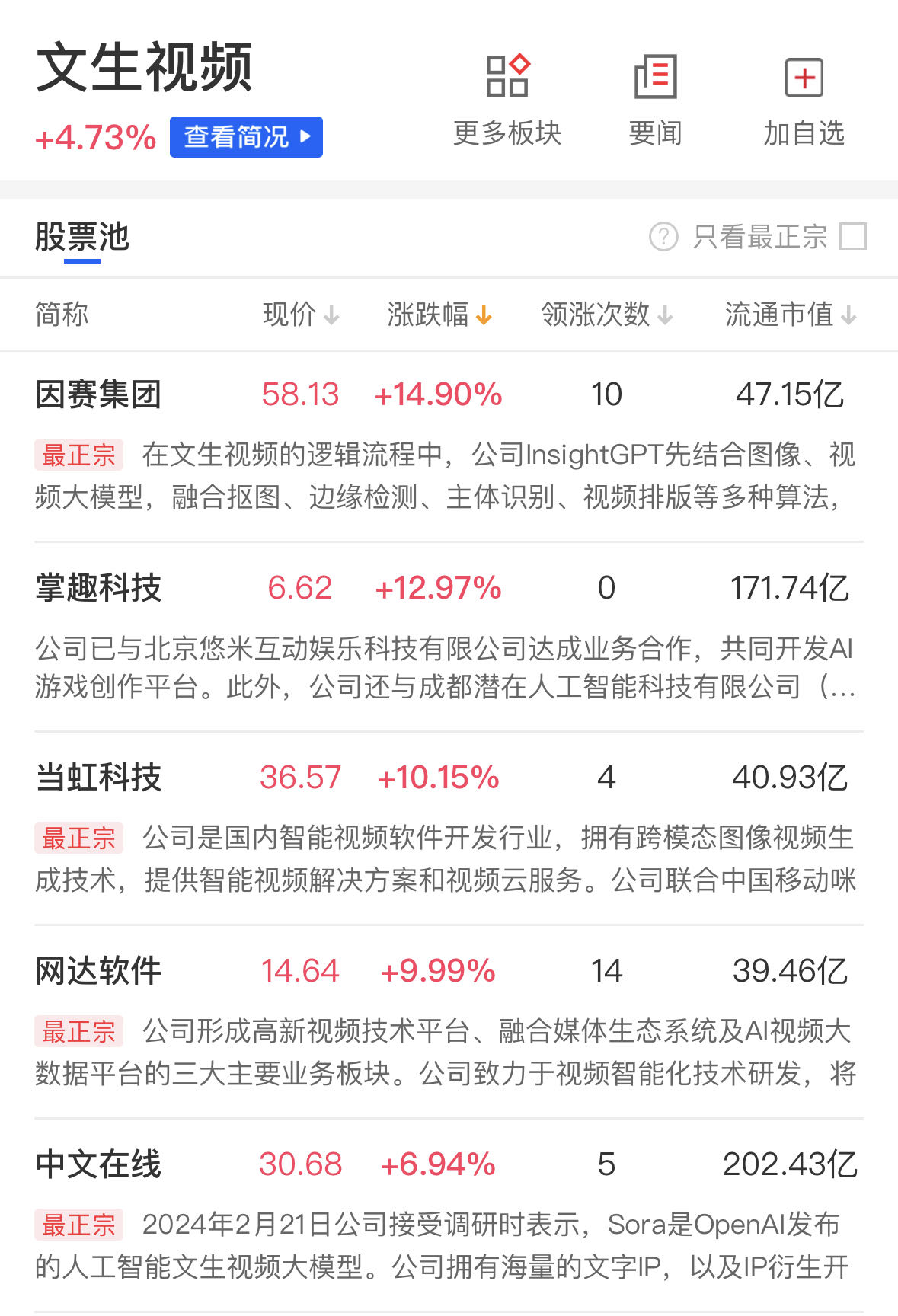Image resolution: width=898 pixels, height=1316 pixels.
Task: Open 更多板块 sectors
Action: coord(507,99)
